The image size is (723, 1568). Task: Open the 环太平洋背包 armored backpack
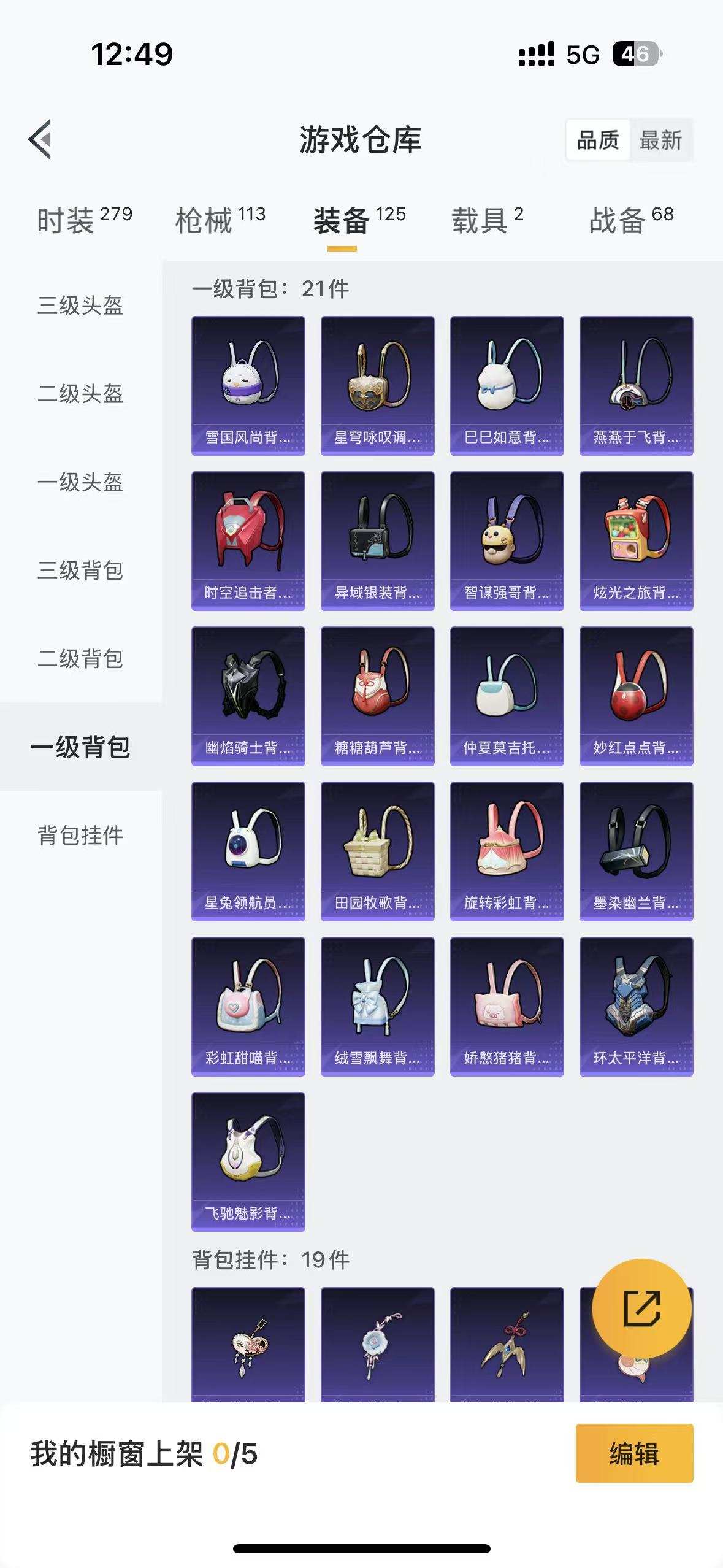(x=635, y=1004)
